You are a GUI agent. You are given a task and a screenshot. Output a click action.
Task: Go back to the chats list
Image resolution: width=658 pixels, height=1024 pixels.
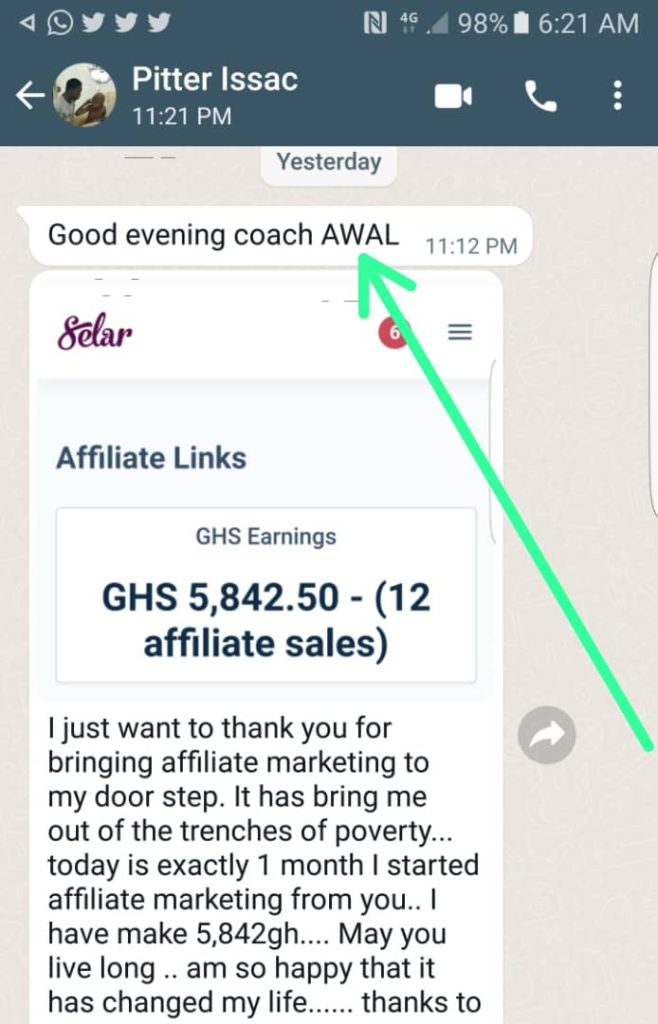point(28,95)
